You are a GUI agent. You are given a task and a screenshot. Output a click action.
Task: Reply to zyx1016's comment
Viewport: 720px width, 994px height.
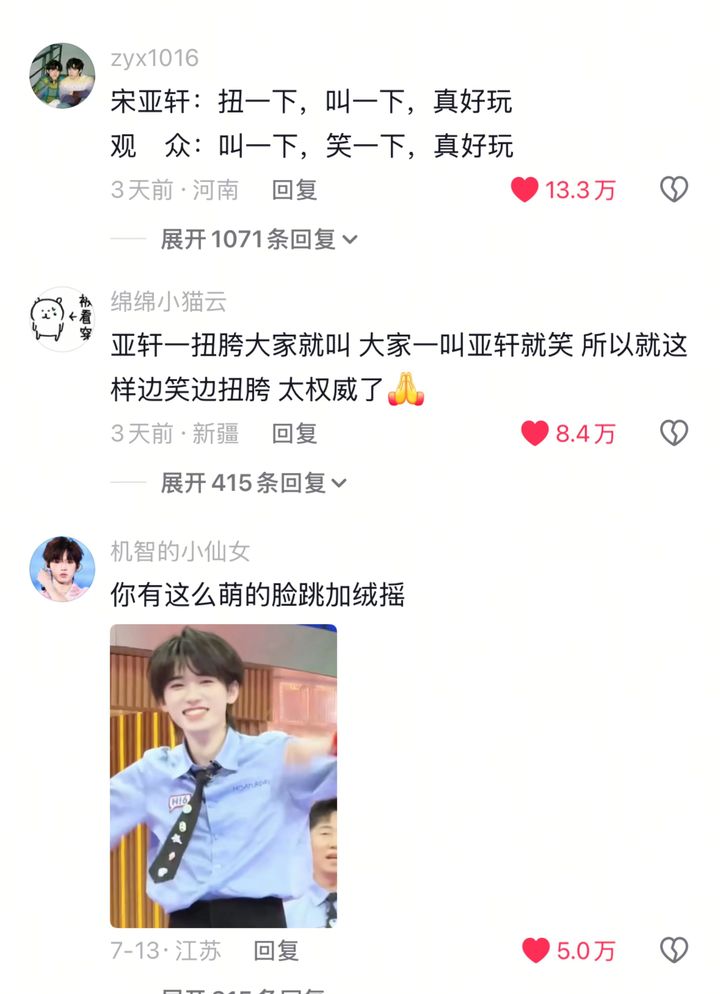(x=294, y=189)
